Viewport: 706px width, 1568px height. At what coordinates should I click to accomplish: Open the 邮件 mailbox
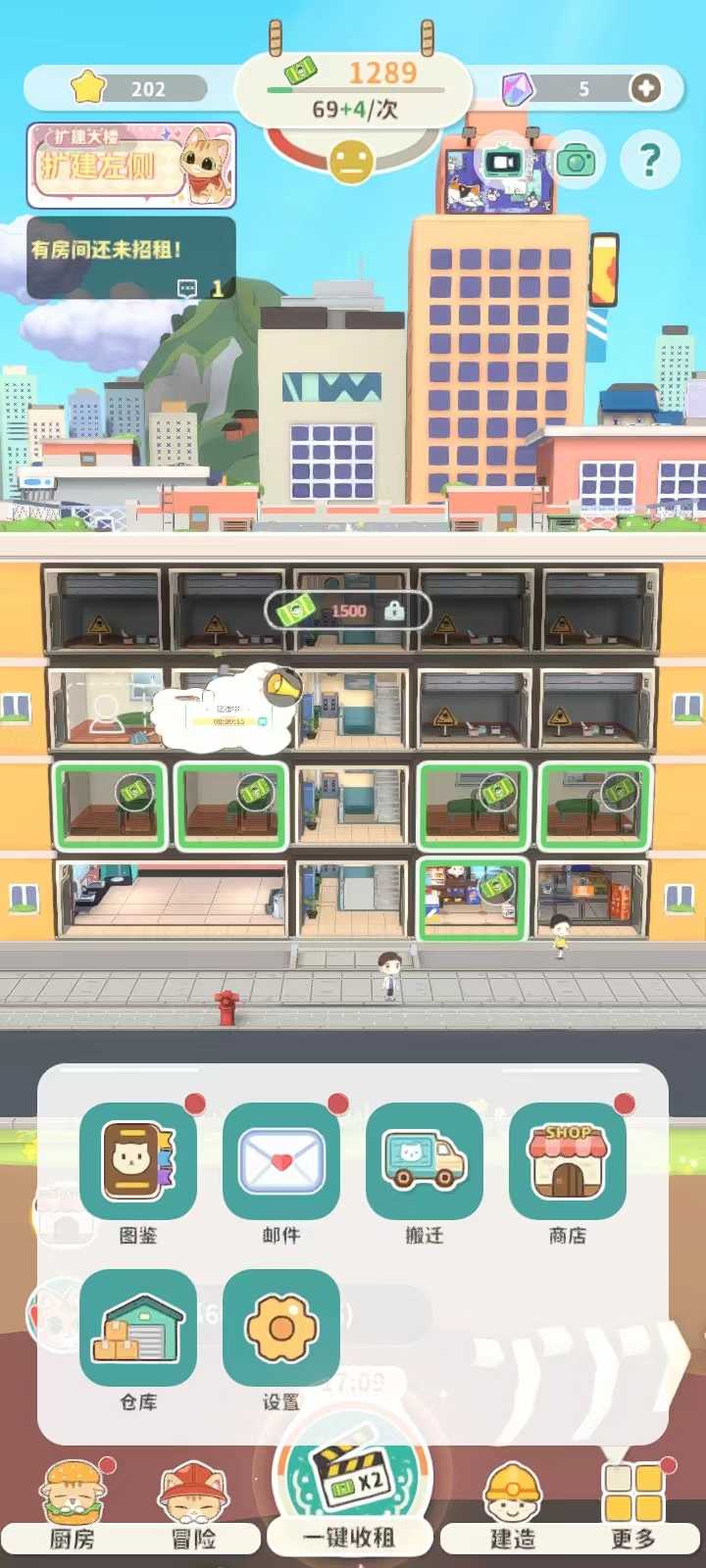click(281, 1162)
